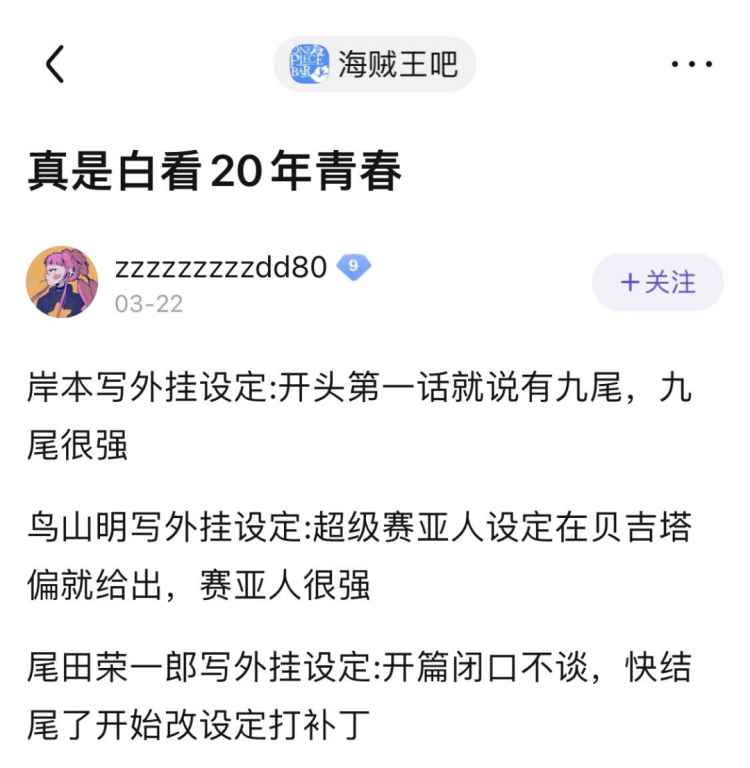Tap the back arrow to exit the post
This screenshot has width=750, height=768.
55,64
